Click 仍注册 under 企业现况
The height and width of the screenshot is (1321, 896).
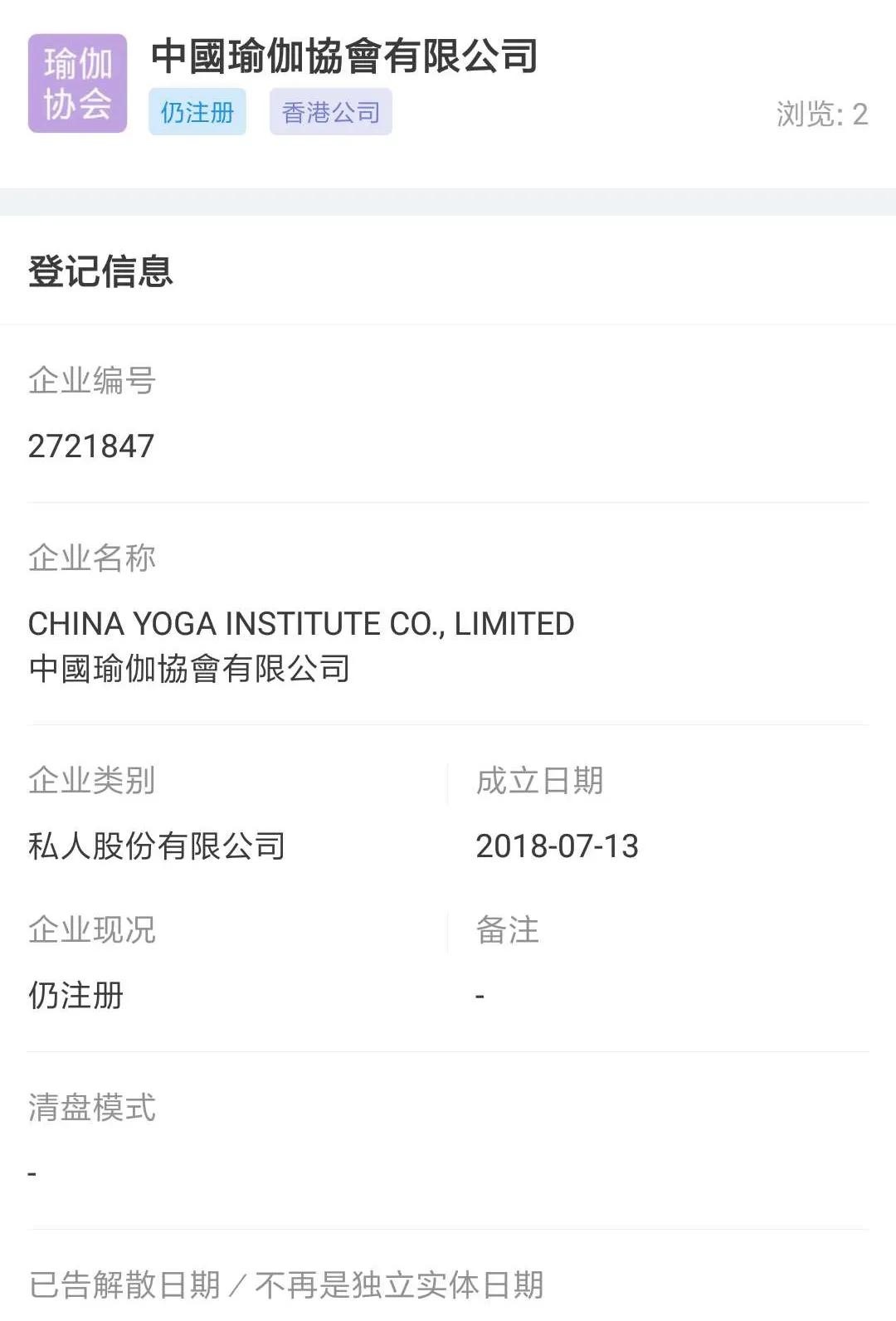pos(75,994)
